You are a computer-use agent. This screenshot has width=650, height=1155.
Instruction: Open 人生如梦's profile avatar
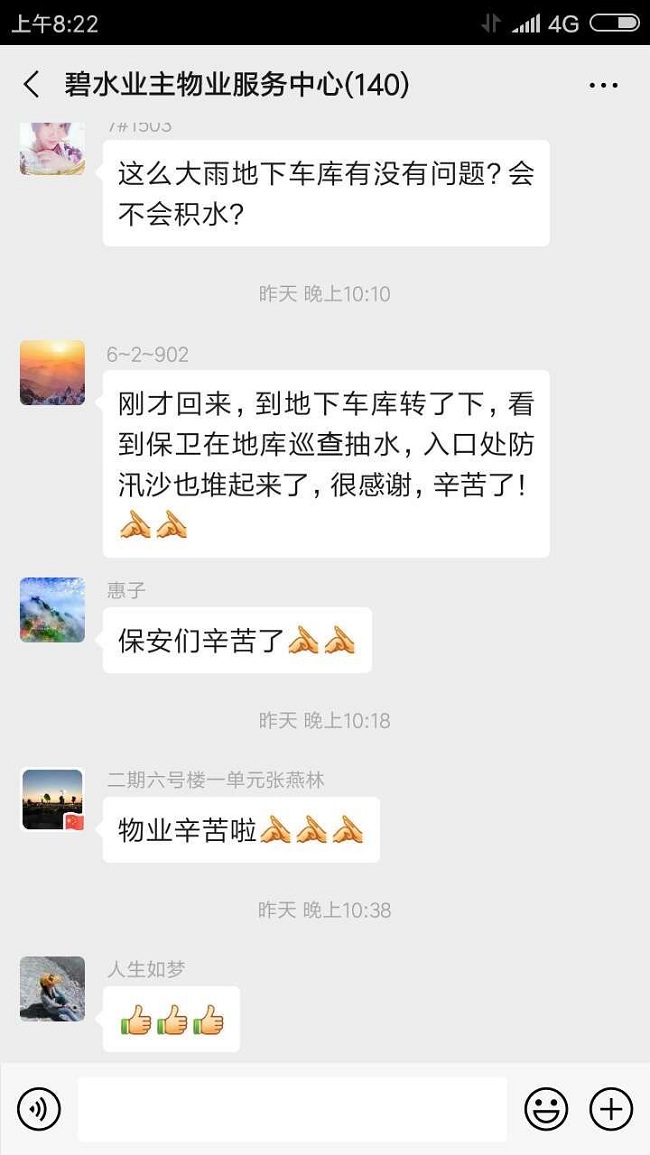[52, 988]
